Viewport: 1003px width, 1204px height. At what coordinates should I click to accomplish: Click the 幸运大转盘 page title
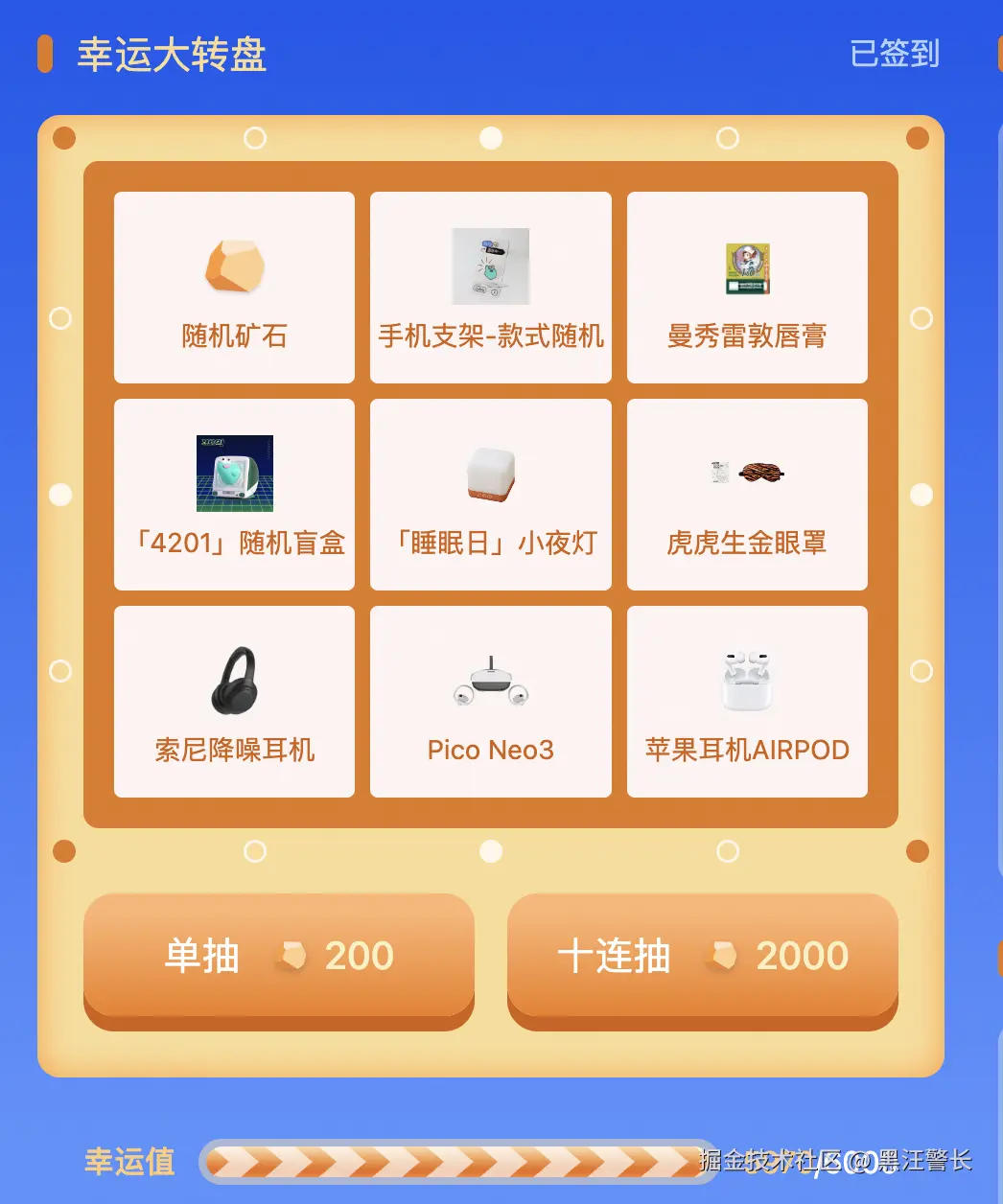point(173,56)
